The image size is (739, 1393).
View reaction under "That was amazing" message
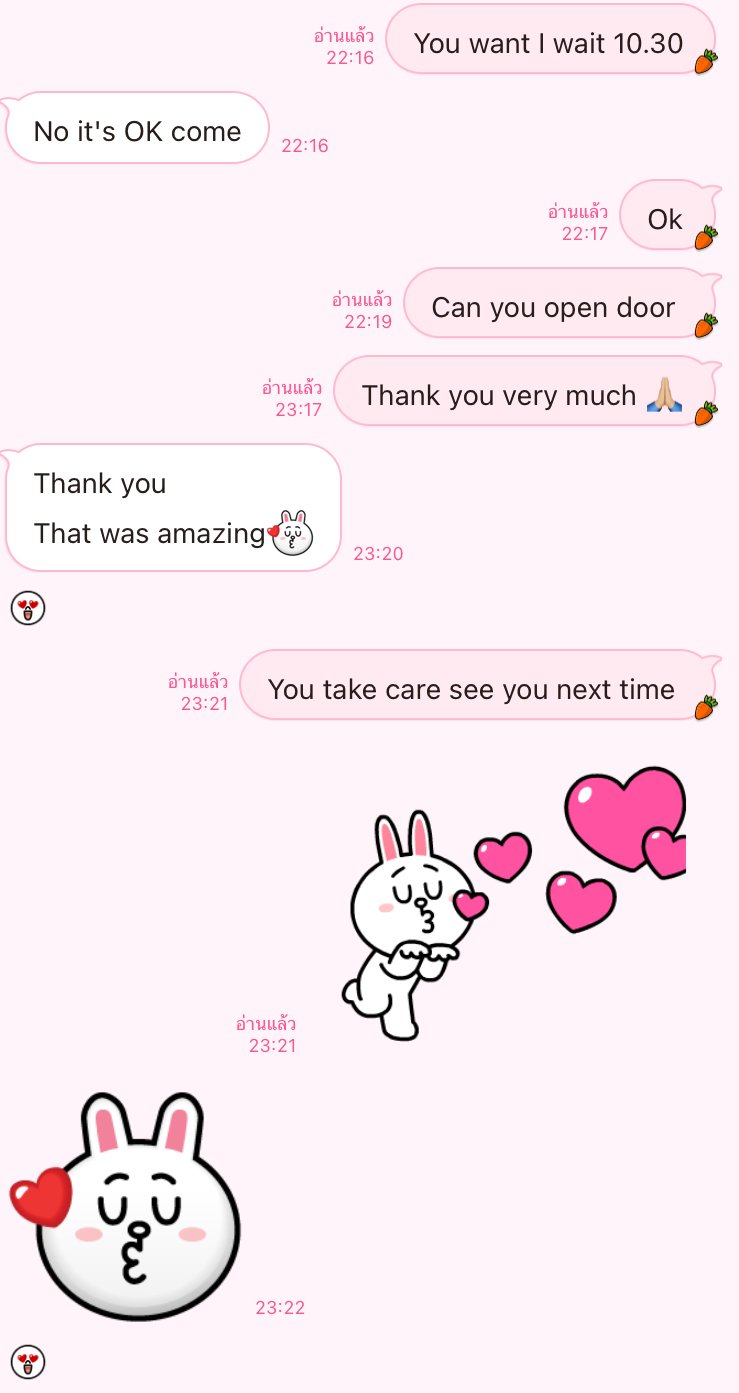pyautogui.click(x=28, y=607)
